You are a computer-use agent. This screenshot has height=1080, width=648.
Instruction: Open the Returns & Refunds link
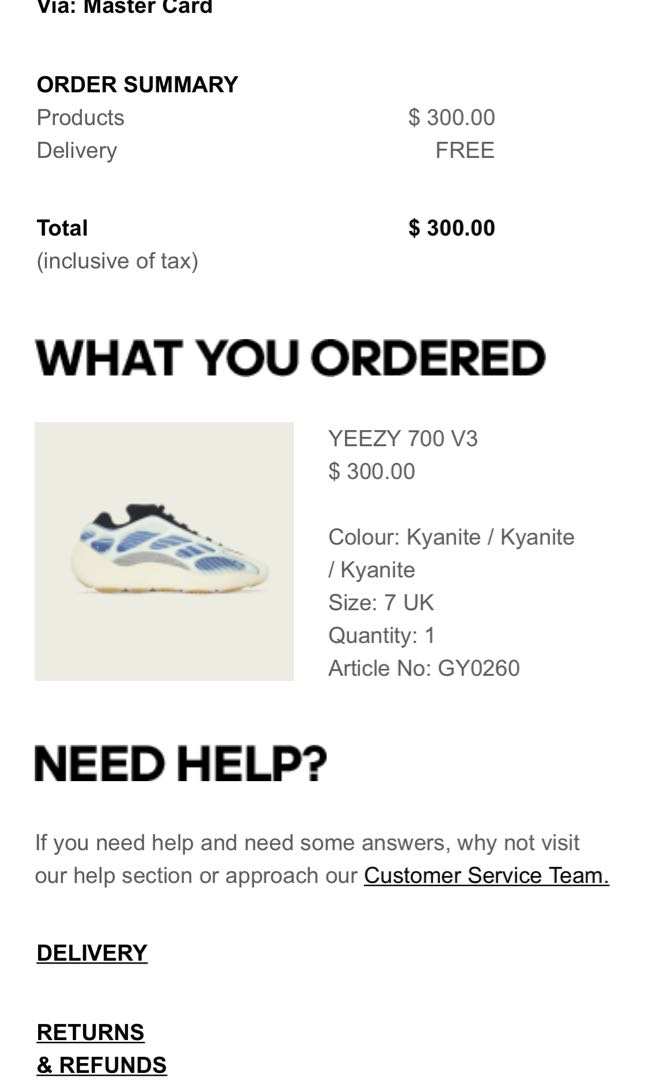pyautogui.click(x=100, y=1048)
